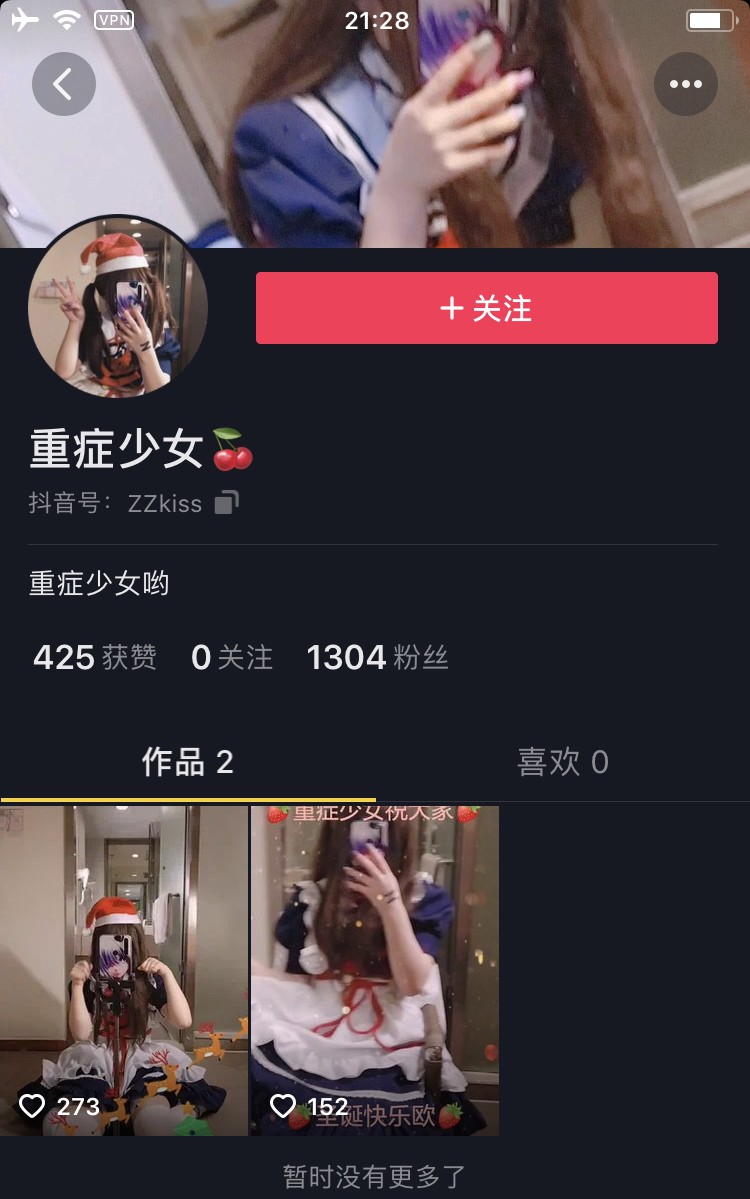
Task: Open the three-dot overflow menu
Action: click(x=686, y=84)
